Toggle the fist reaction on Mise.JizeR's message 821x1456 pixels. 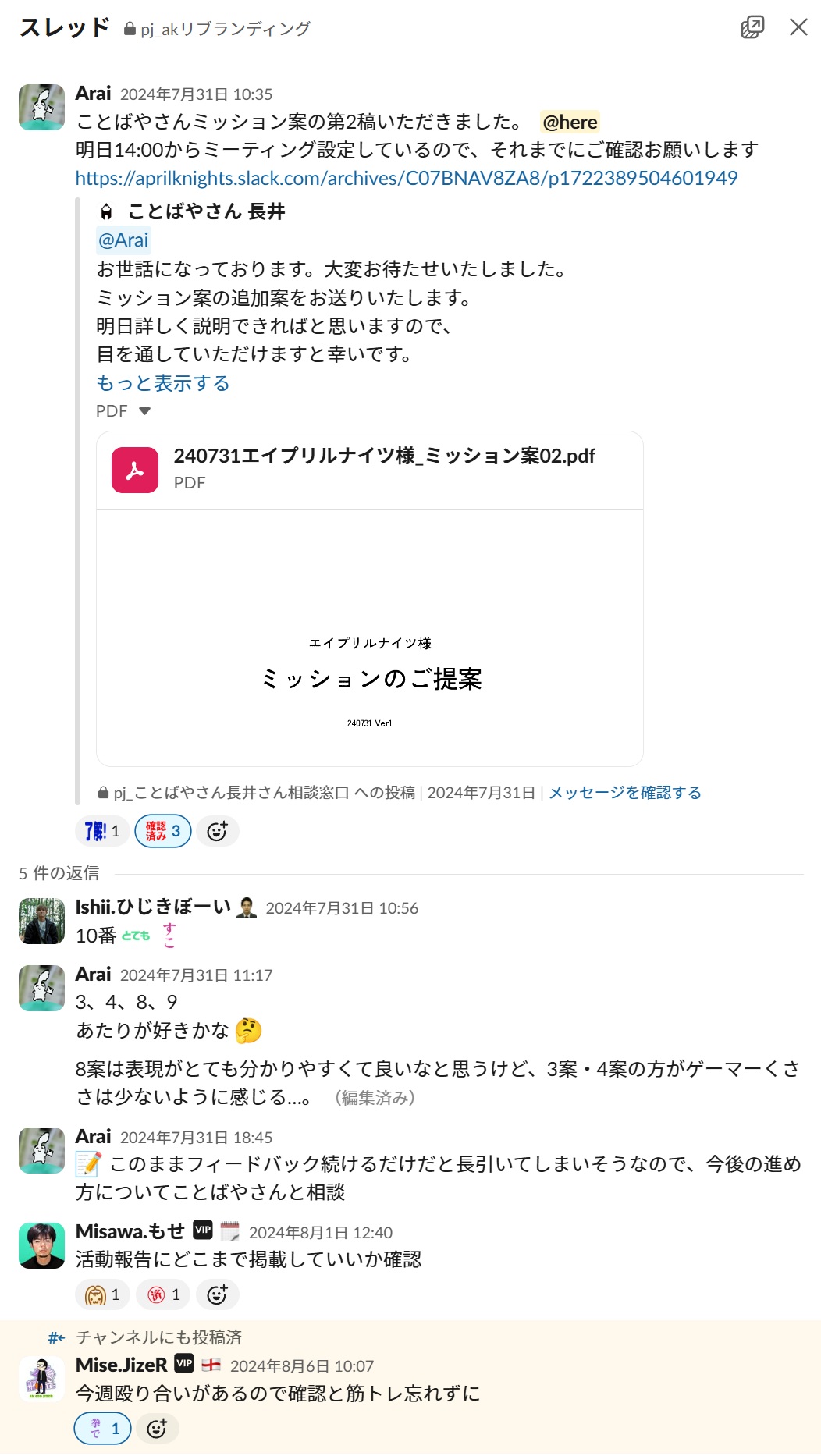point(101,1429)
